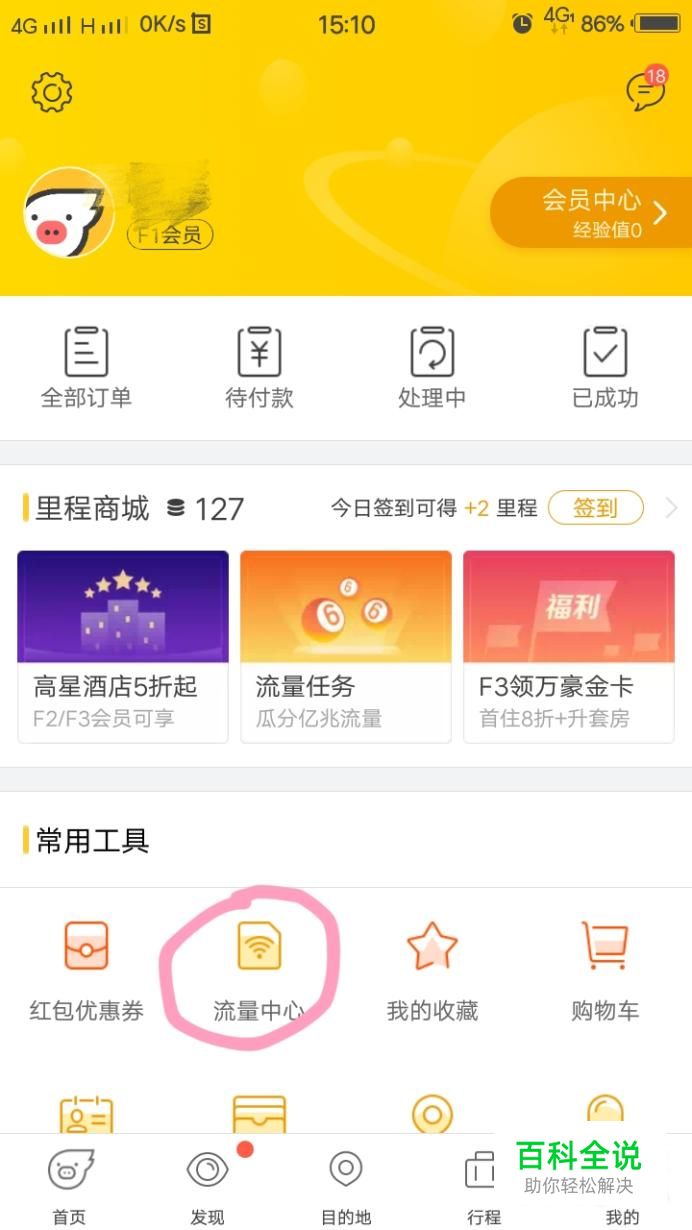Open 待付款 pending payment orders
The height and width of the screenshot is (1230, 692).
pos(259,367)
